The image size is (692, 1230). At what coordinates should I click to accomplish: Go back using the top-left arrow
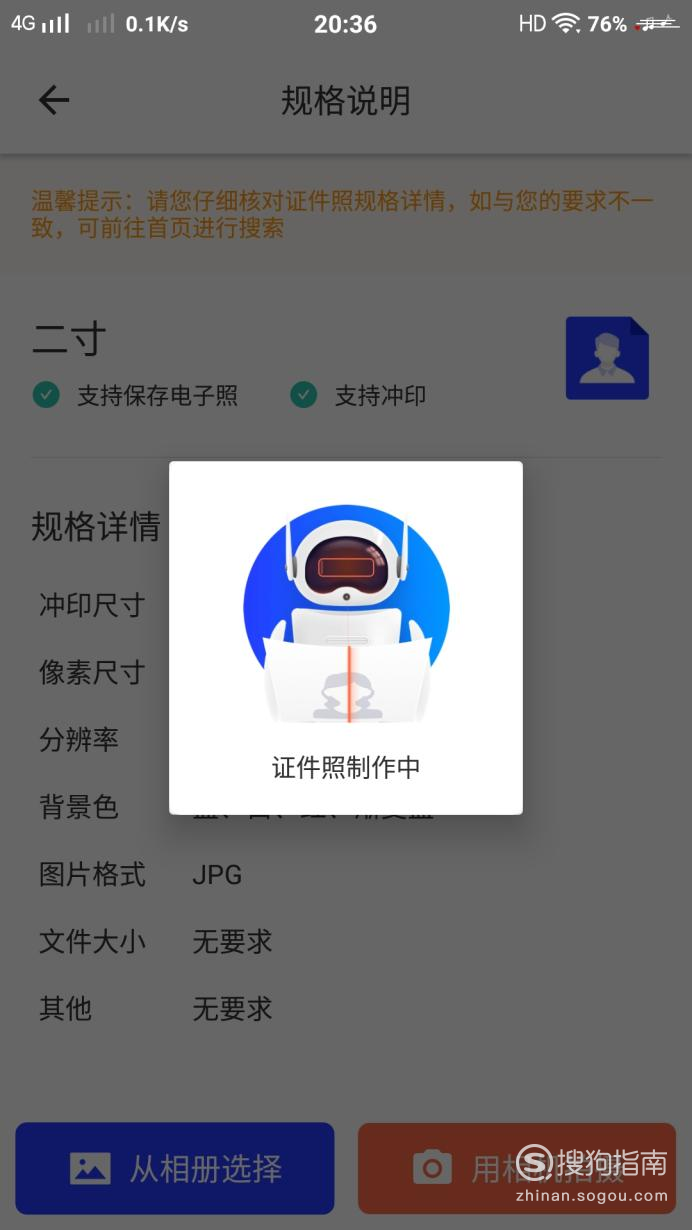coord(54,100)
